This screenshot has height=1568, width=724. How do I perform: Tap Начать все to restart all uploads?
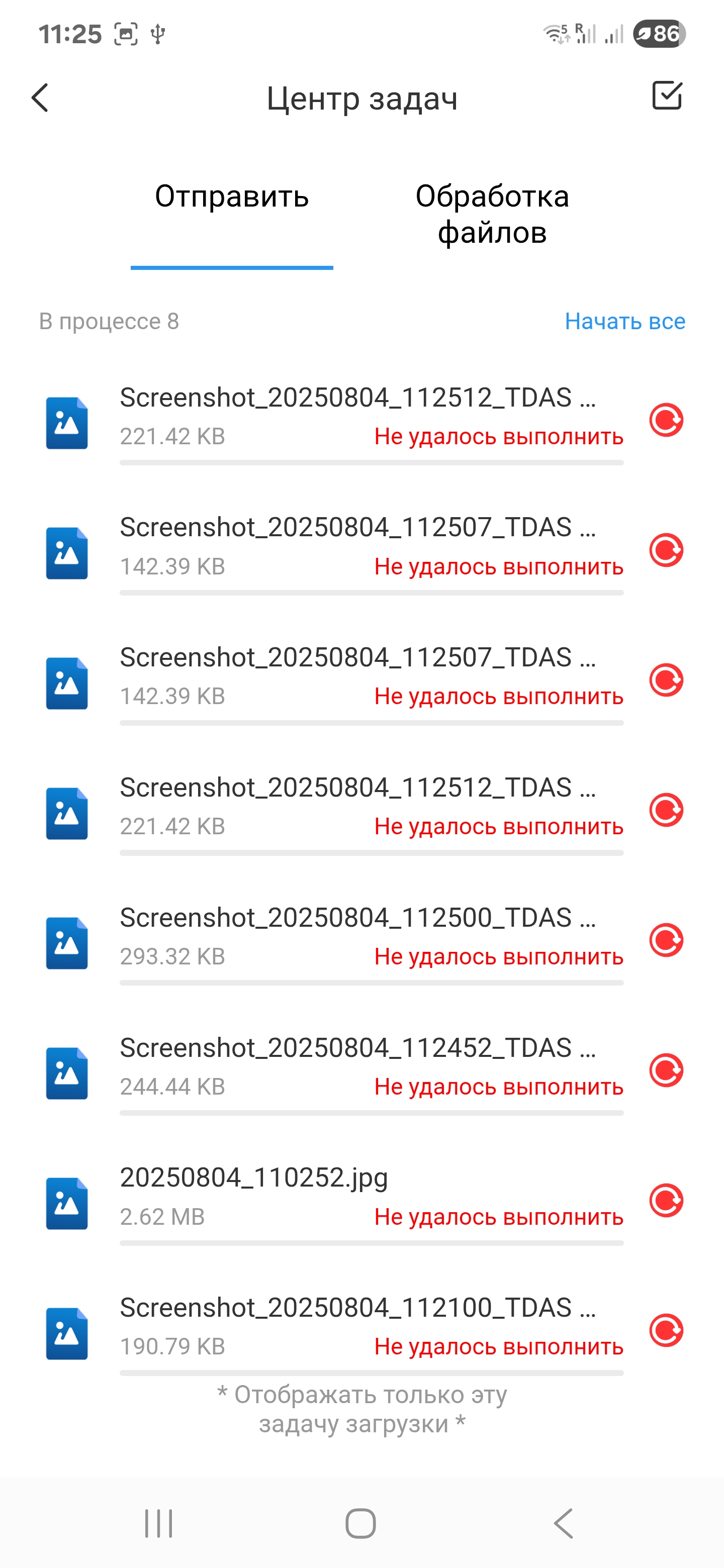pos(625,321)
